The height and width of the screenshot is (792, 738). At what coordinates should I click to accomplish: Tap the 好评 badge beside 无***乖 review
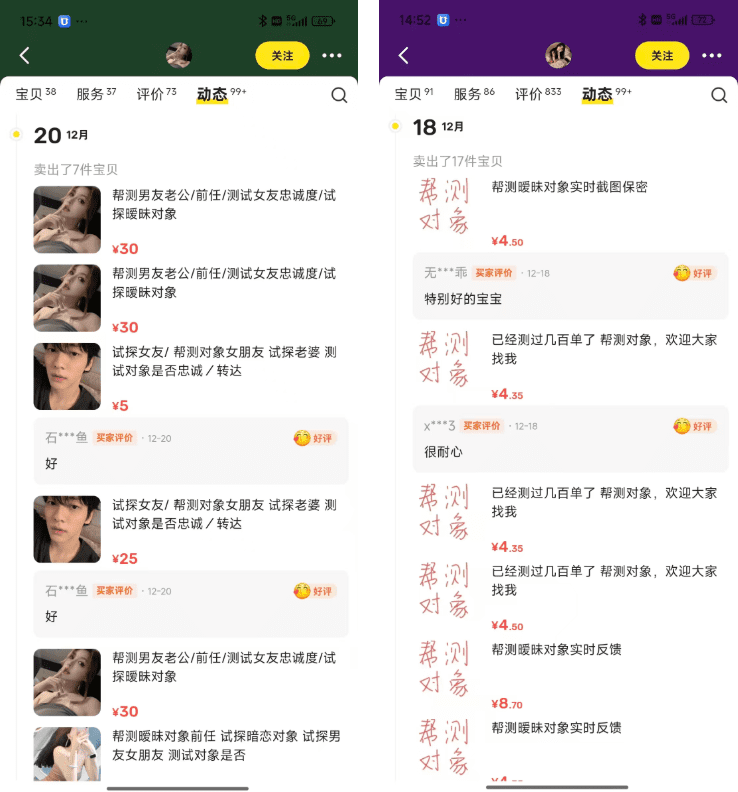tap(695, 272)
